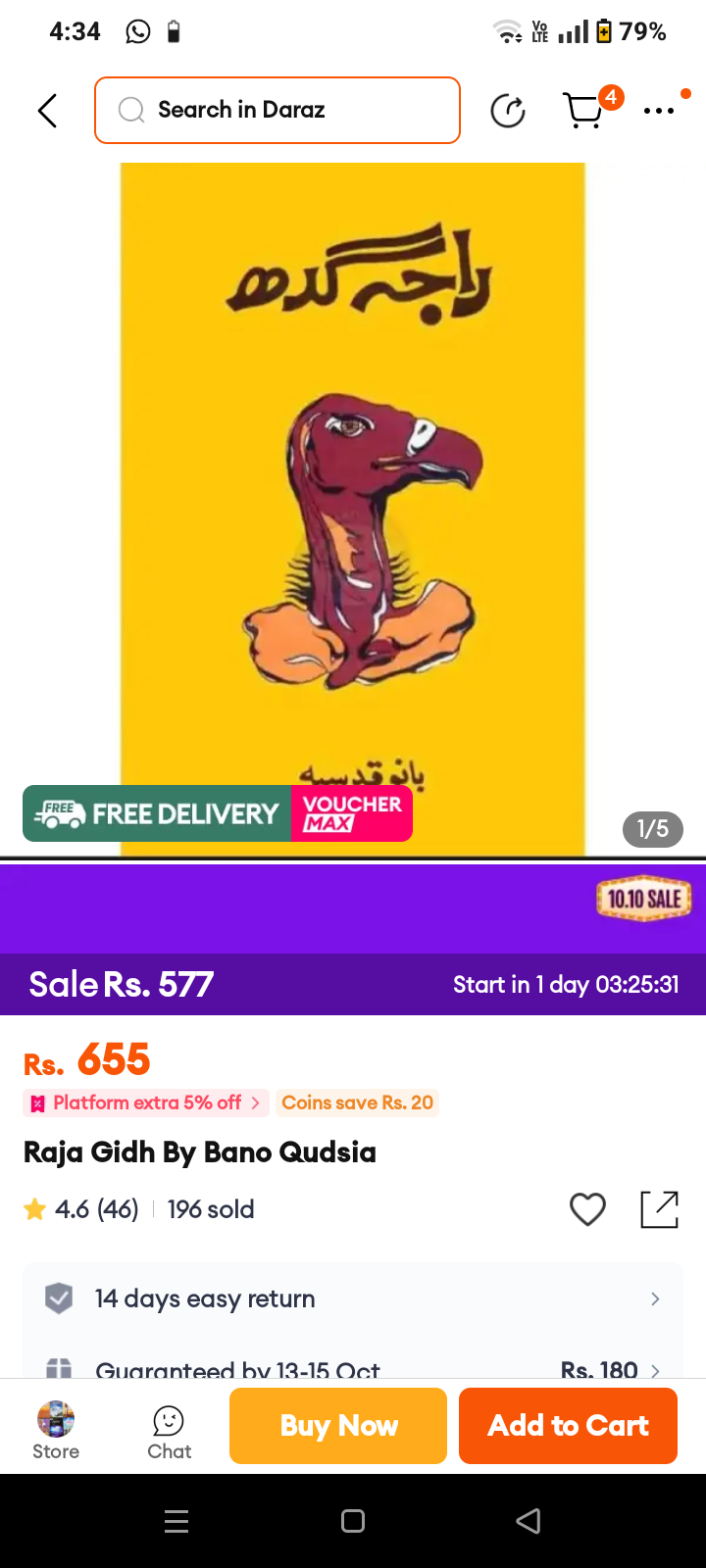
Task: Chat with the seller
Action: [x=169, y=1430]
